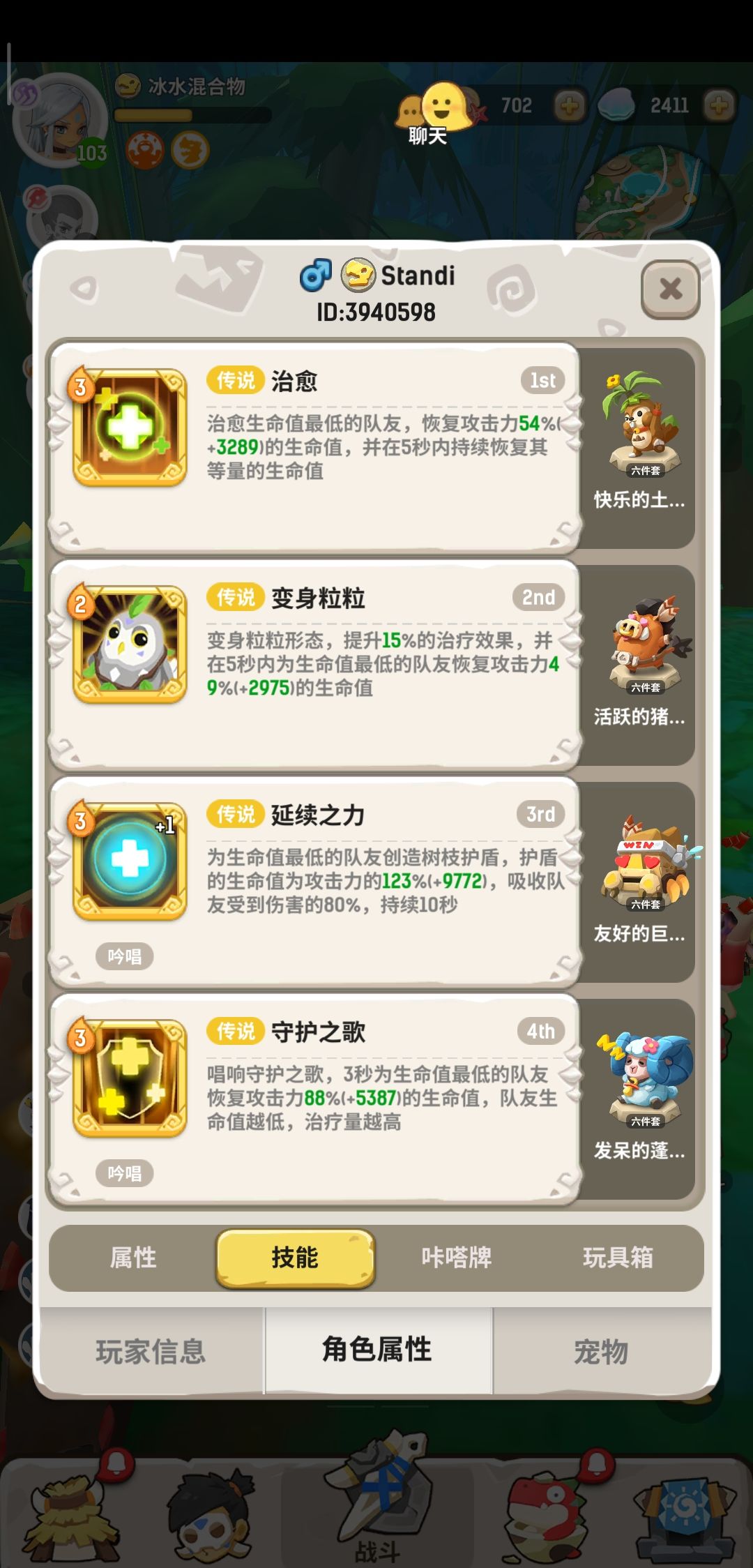Open the 咔嗒牌 tab
This screenshot has width=753, height=1568.
pyautogui.click(x=457, y=1259)
